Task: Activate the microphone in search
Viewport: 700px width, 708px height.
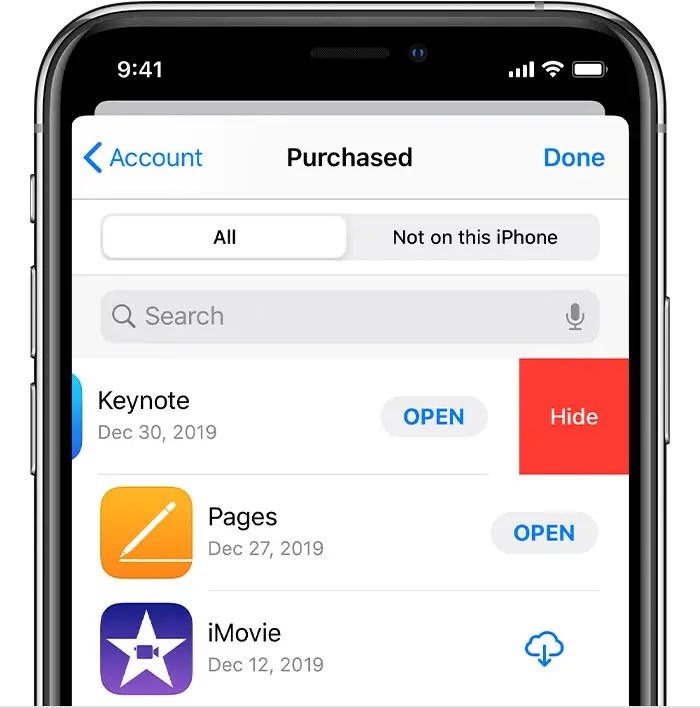Action: pos(575,317)
